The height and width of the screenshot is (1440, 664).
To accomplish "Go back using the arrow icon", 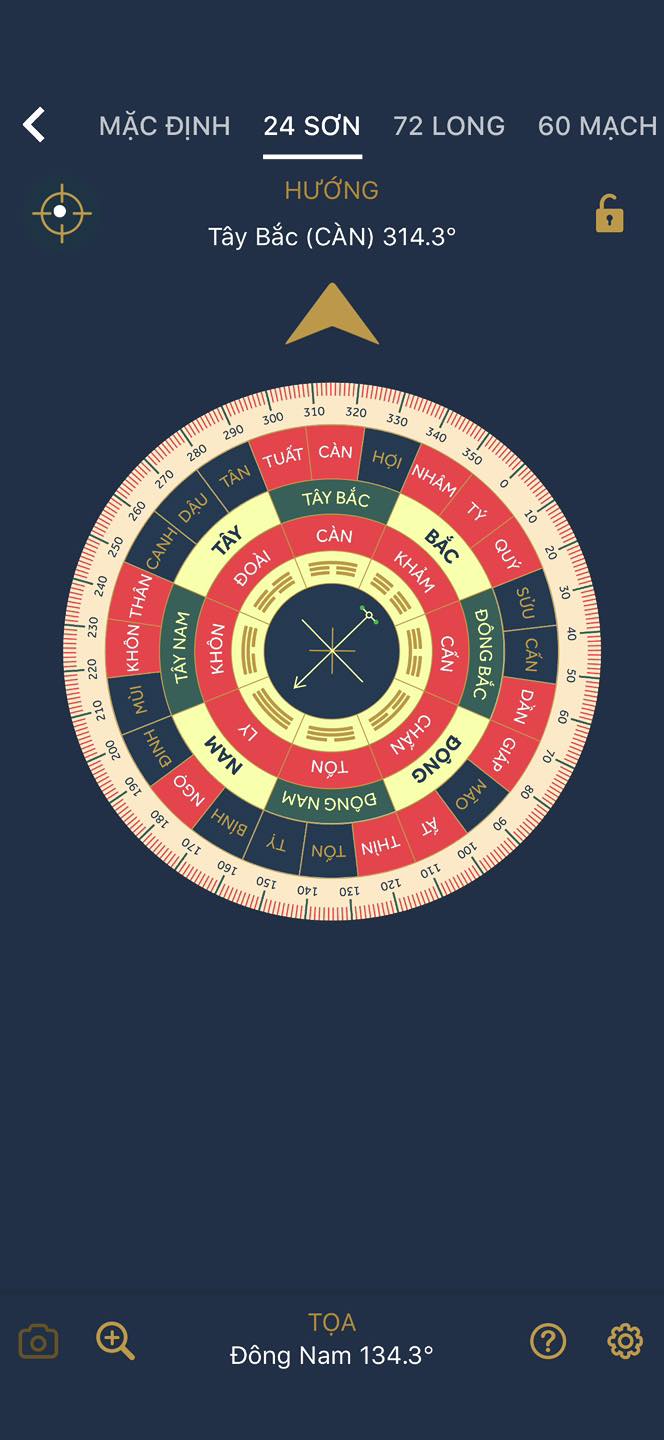I will 34,125.
